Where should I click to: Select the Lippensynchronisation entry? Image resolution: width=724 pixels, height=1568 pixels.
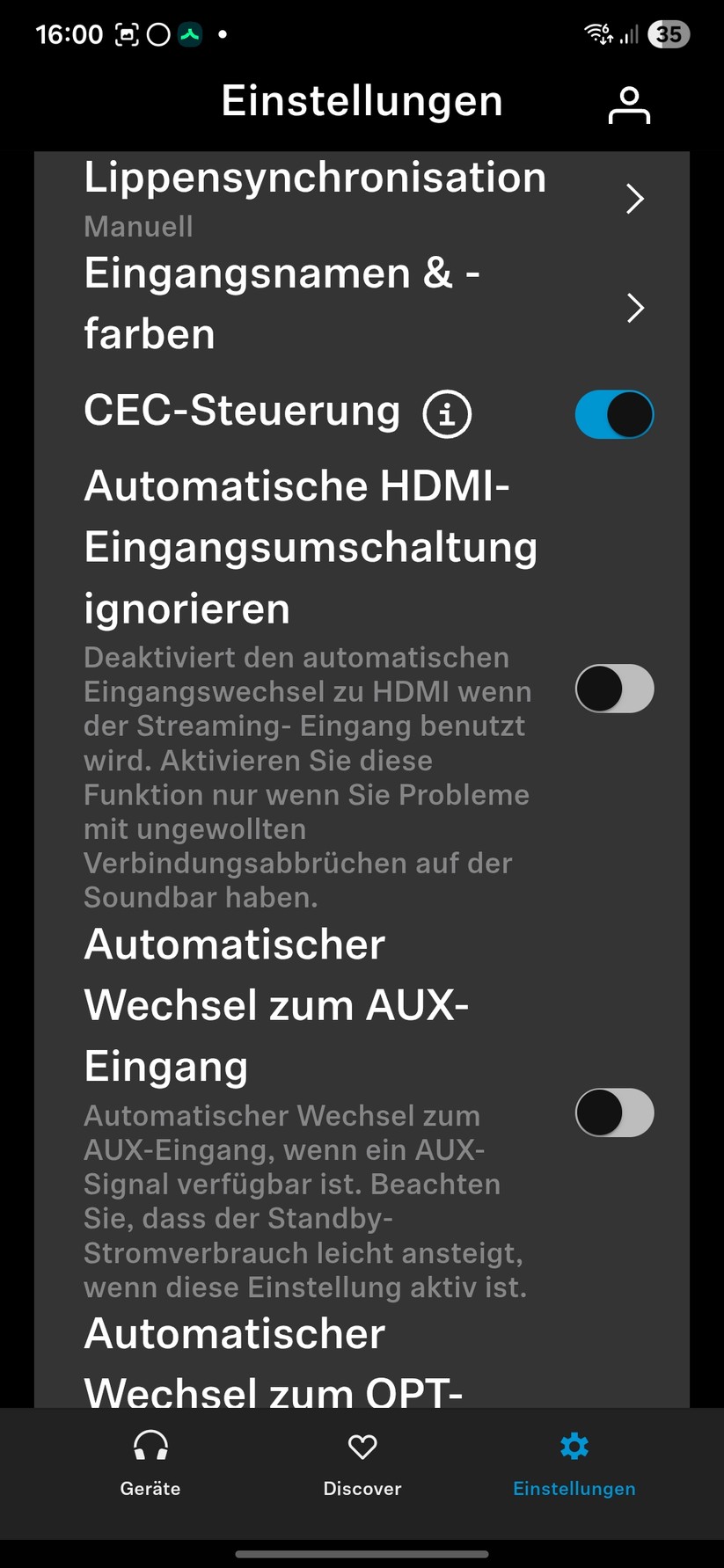315,178
